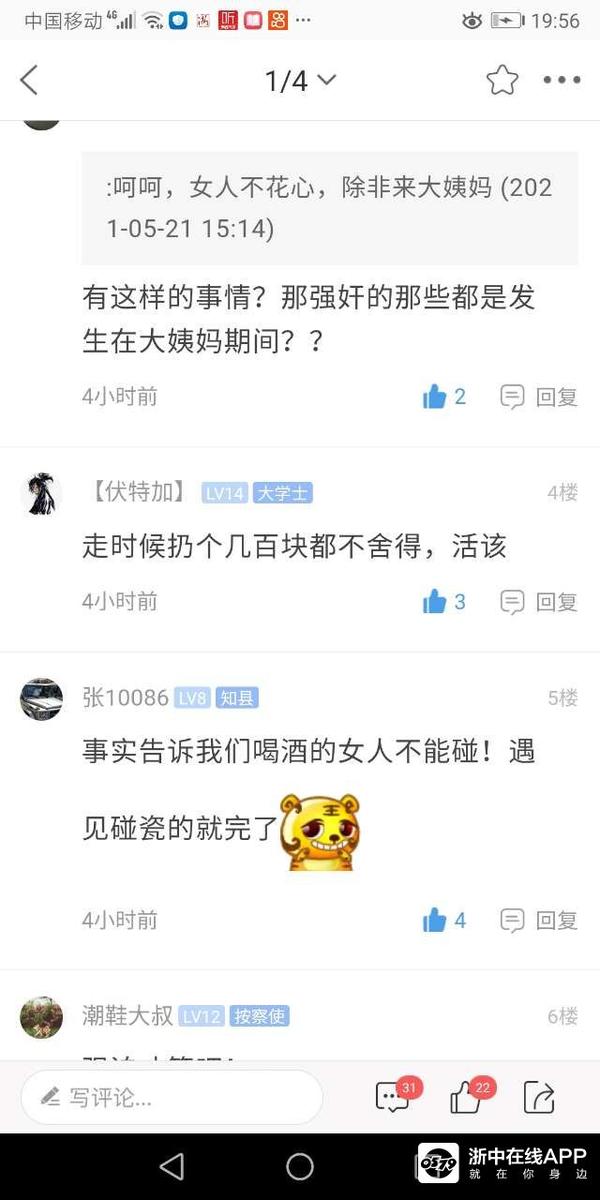The height and width of the screenshot is (1200, 600).
Task: Open the three-dot overflow menu
Action: coord(561,81)
